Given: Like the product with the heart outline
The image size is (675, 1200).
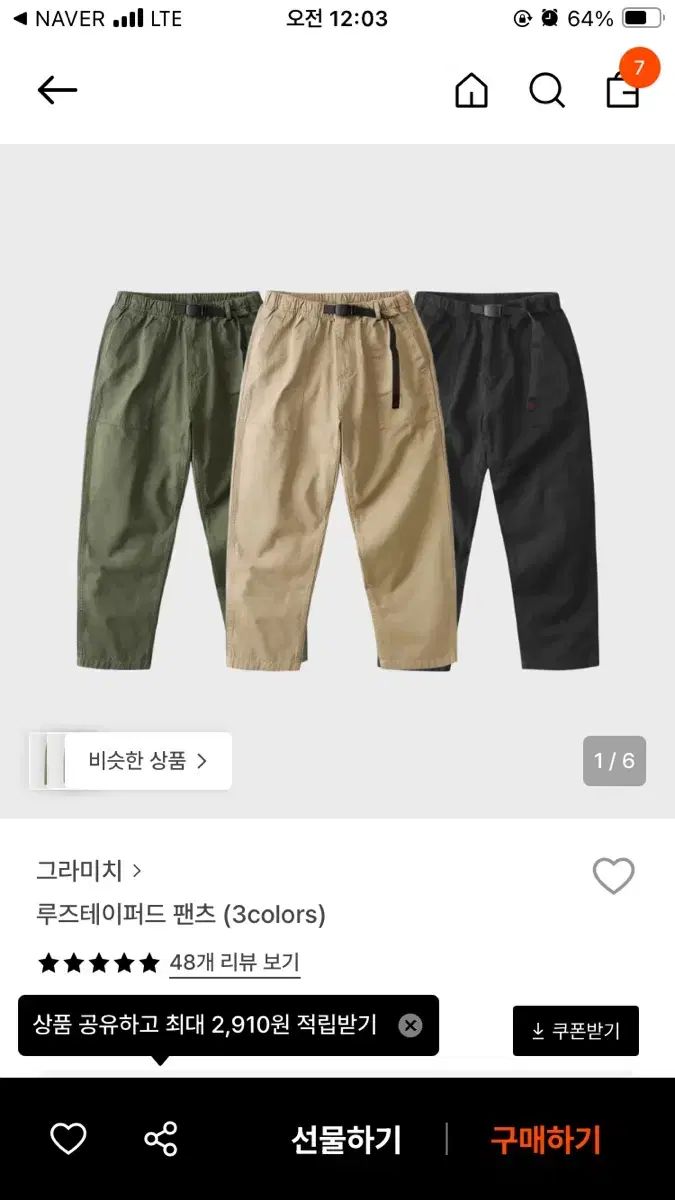Looking at the screenshot, I should [613, 876].
